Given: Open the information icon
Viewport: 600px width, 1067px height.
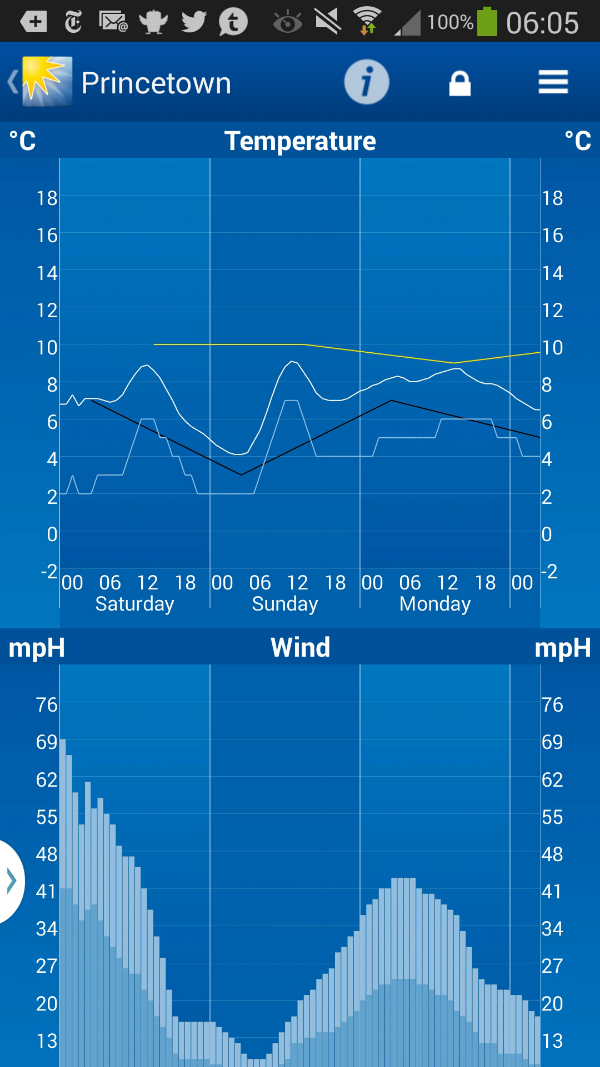Looking at the screenshot, I should (x=366, y=82).
